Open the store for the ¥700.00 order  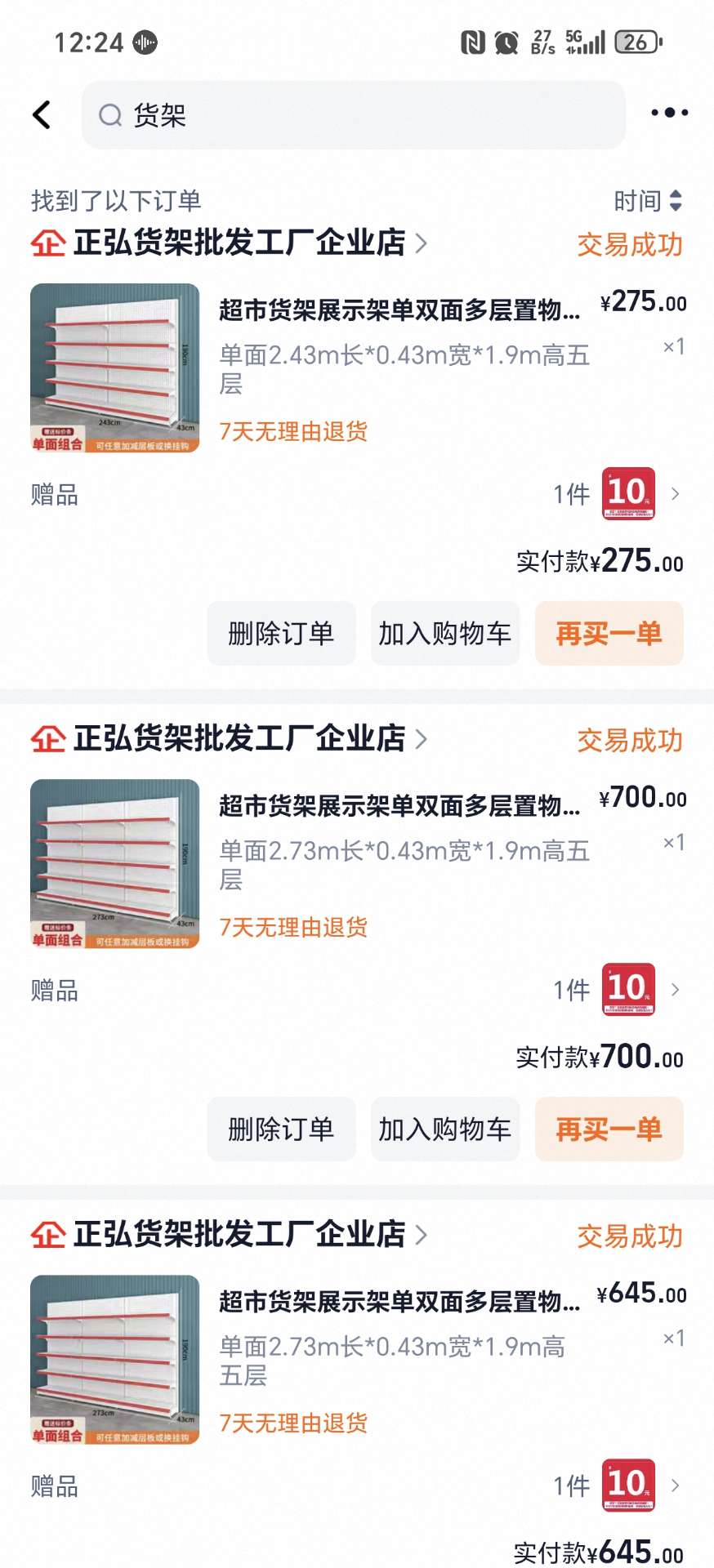point(239,739)
